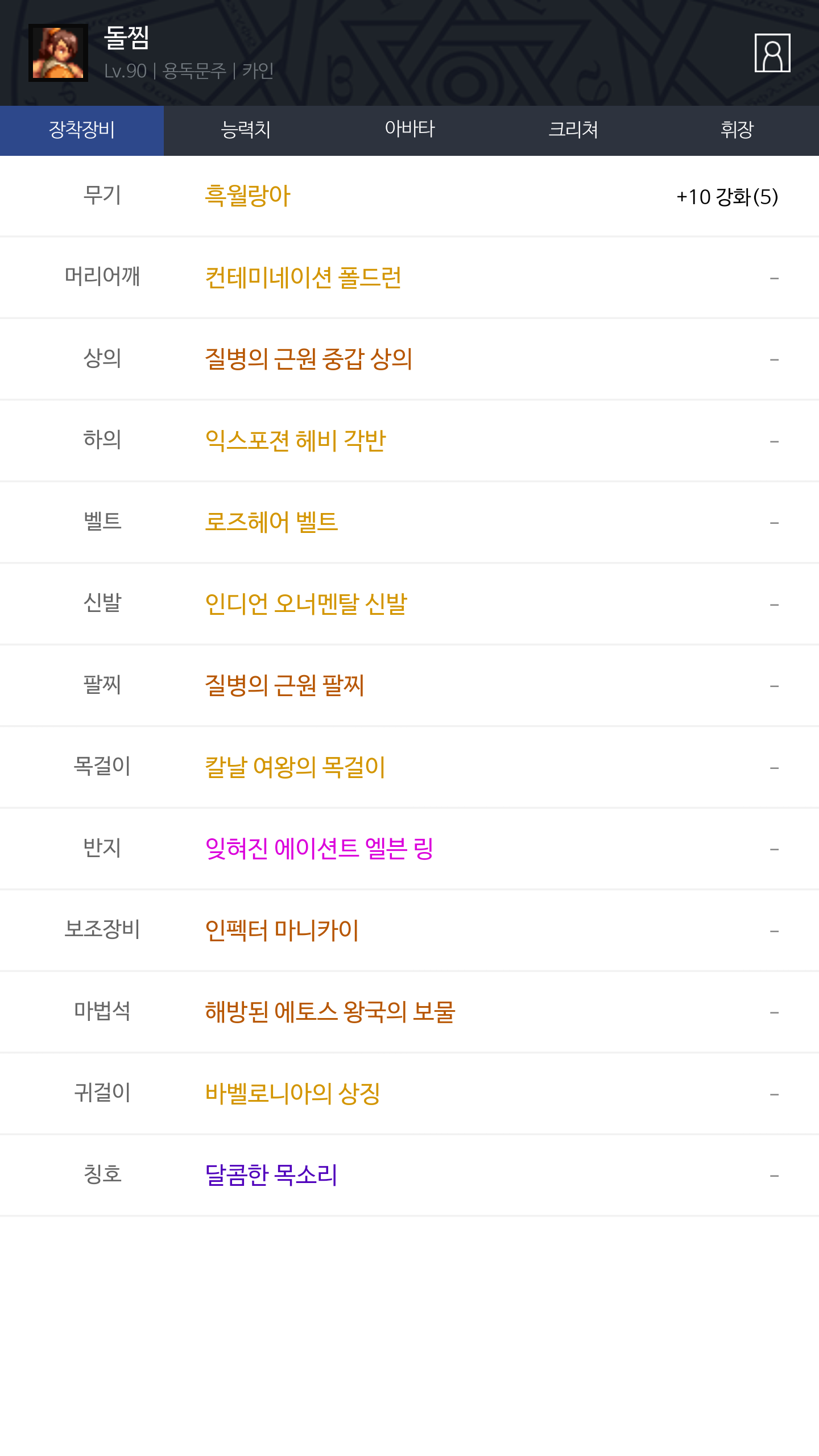This screenshot has height=1456, width=819.
Task: View 로즈헤어 벨트 details
Action: point(271,523)
